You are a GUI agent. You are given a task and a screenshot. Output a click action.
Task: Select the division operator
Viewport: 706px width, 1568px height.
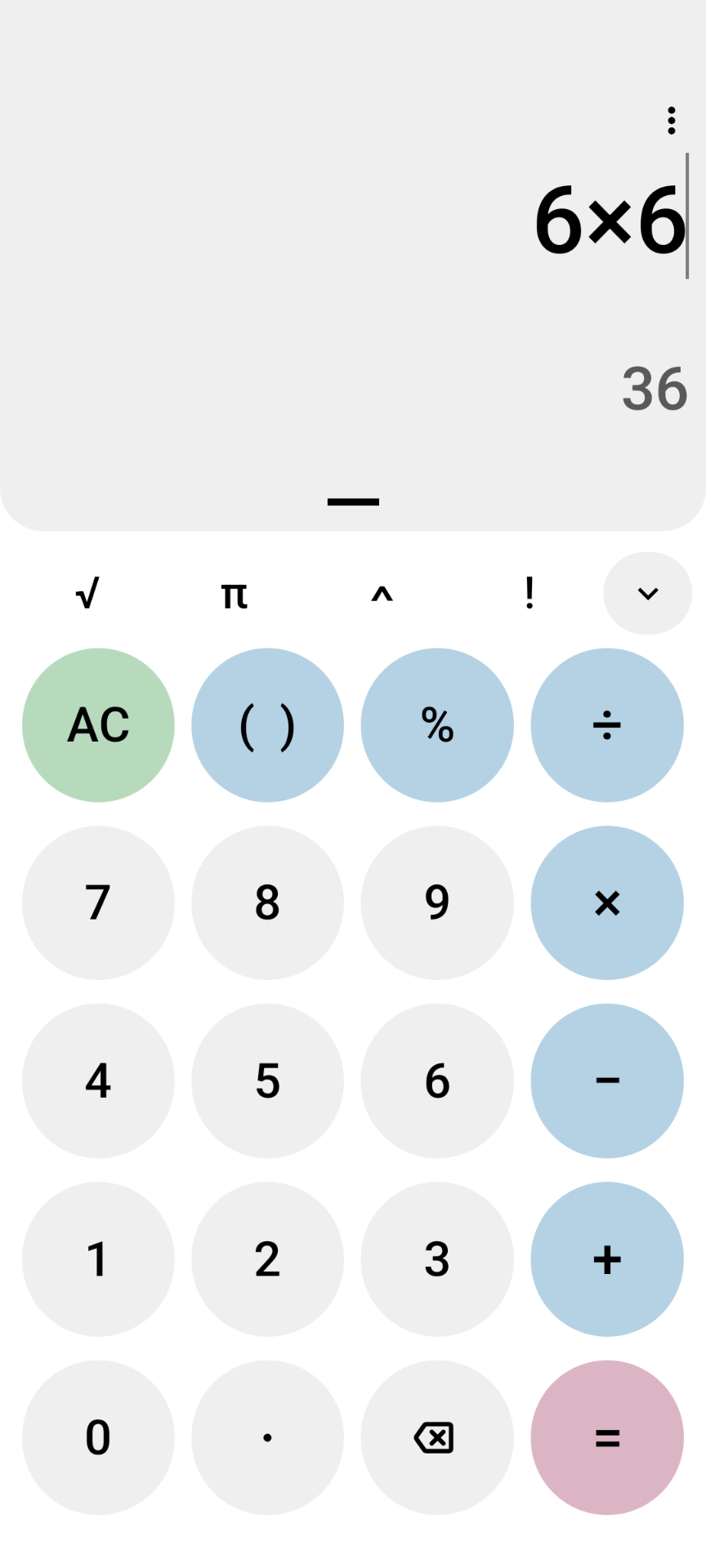[607, 725]
